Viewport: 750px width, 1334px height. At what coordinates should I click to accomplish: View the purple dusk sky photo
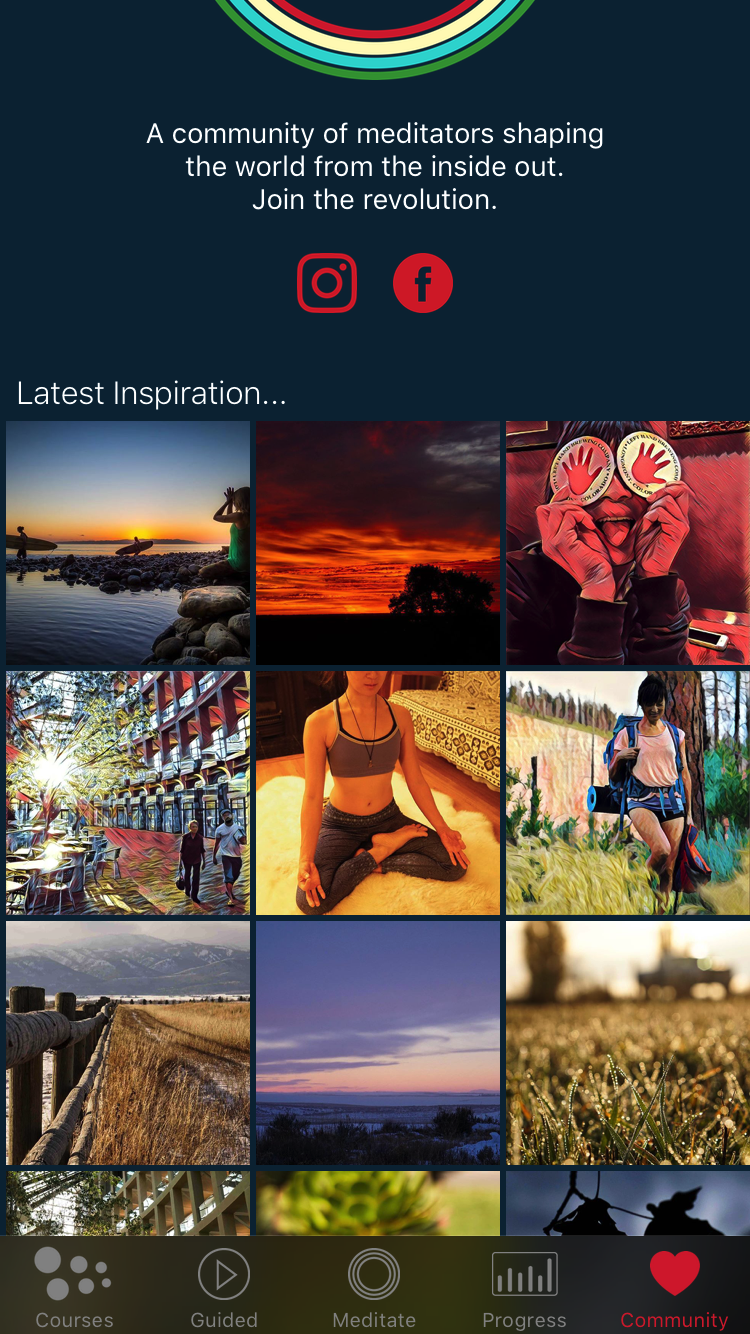coord(378,1043)
